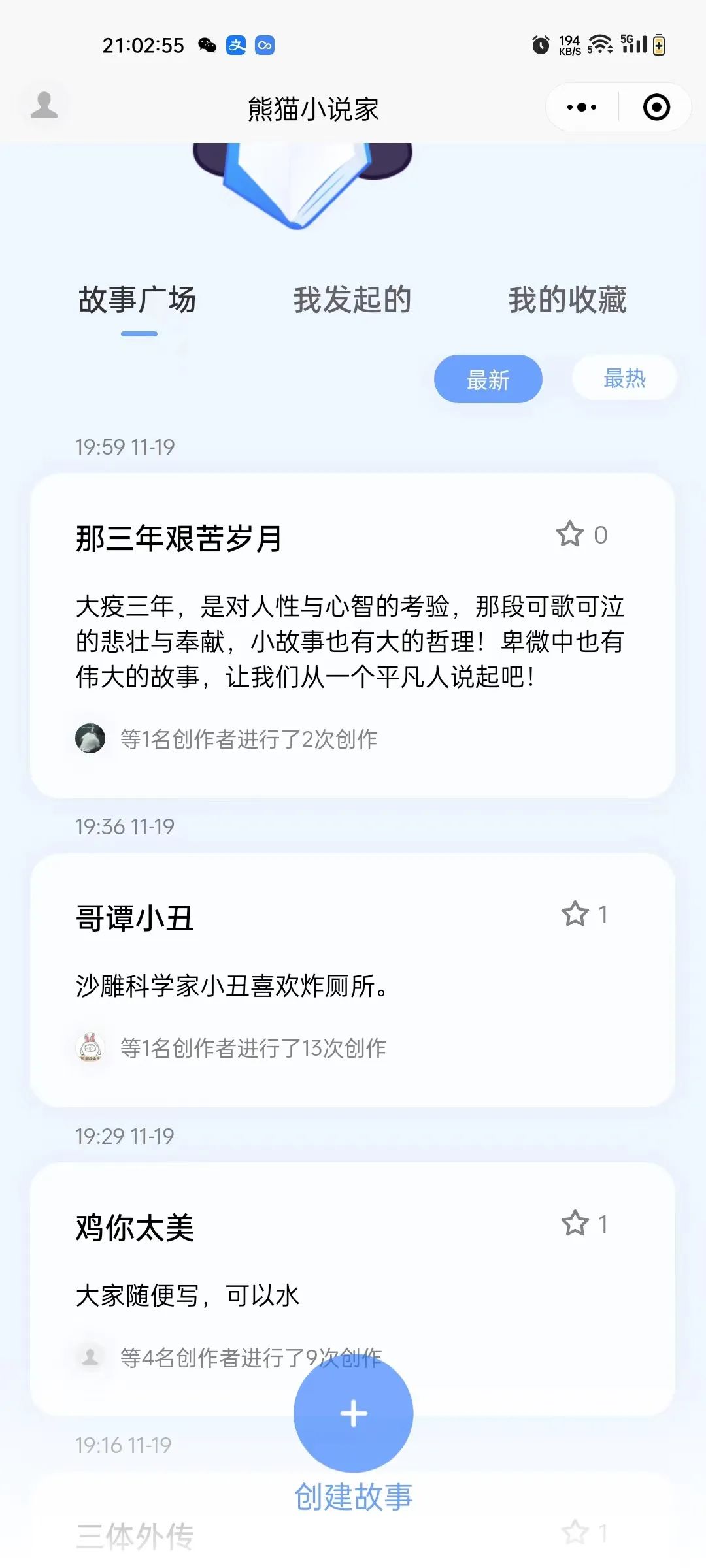Switch sorting to 最新
706x1568 pixels.
[x=488, y=378]
